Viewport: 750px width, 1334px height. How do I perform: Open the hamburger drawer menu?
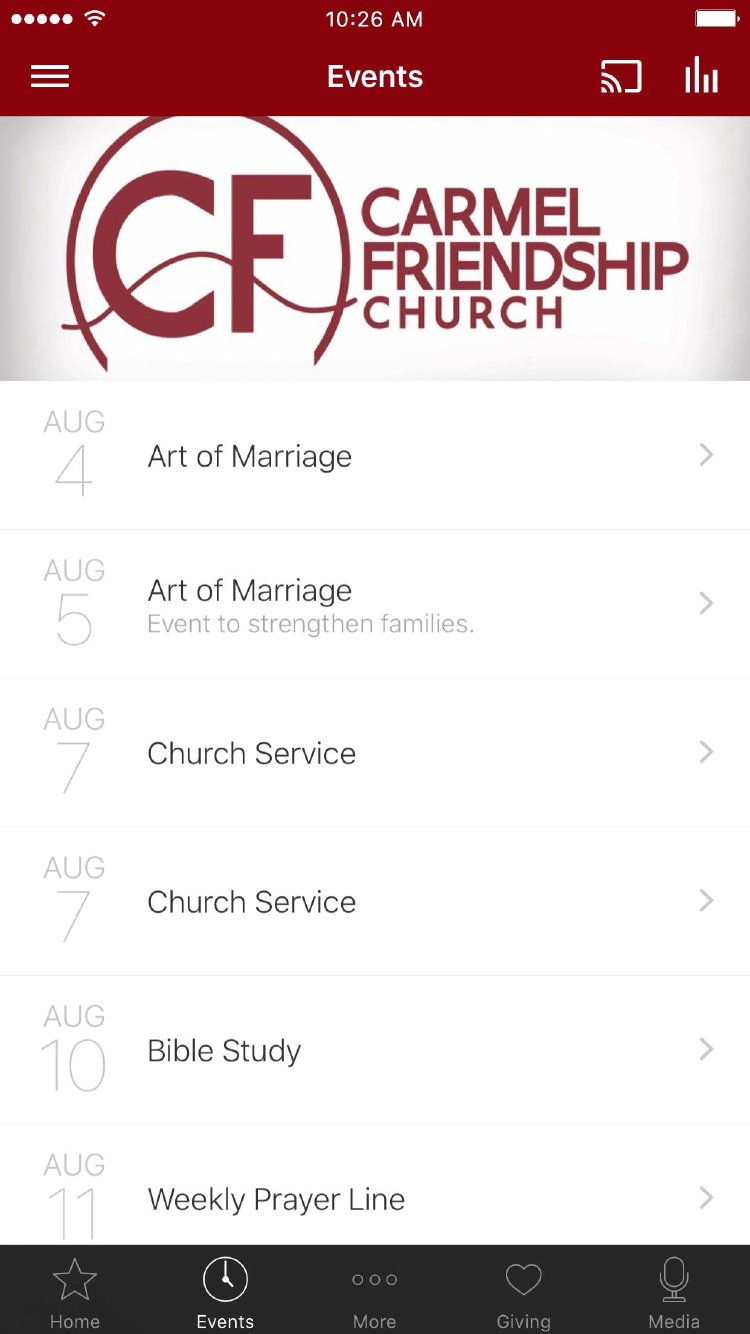point(50,77)
